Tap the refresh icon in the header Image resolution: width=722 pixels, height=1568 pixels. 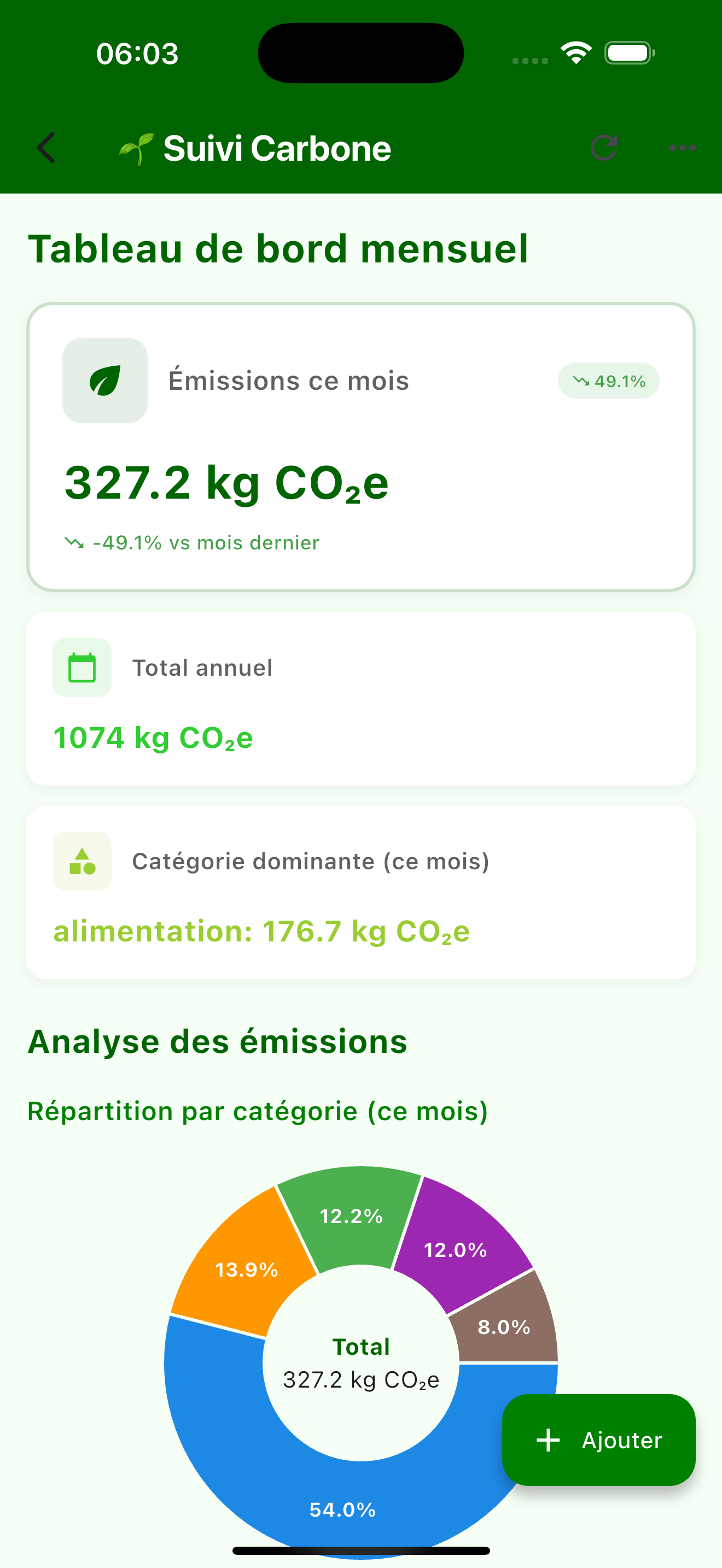604,147
